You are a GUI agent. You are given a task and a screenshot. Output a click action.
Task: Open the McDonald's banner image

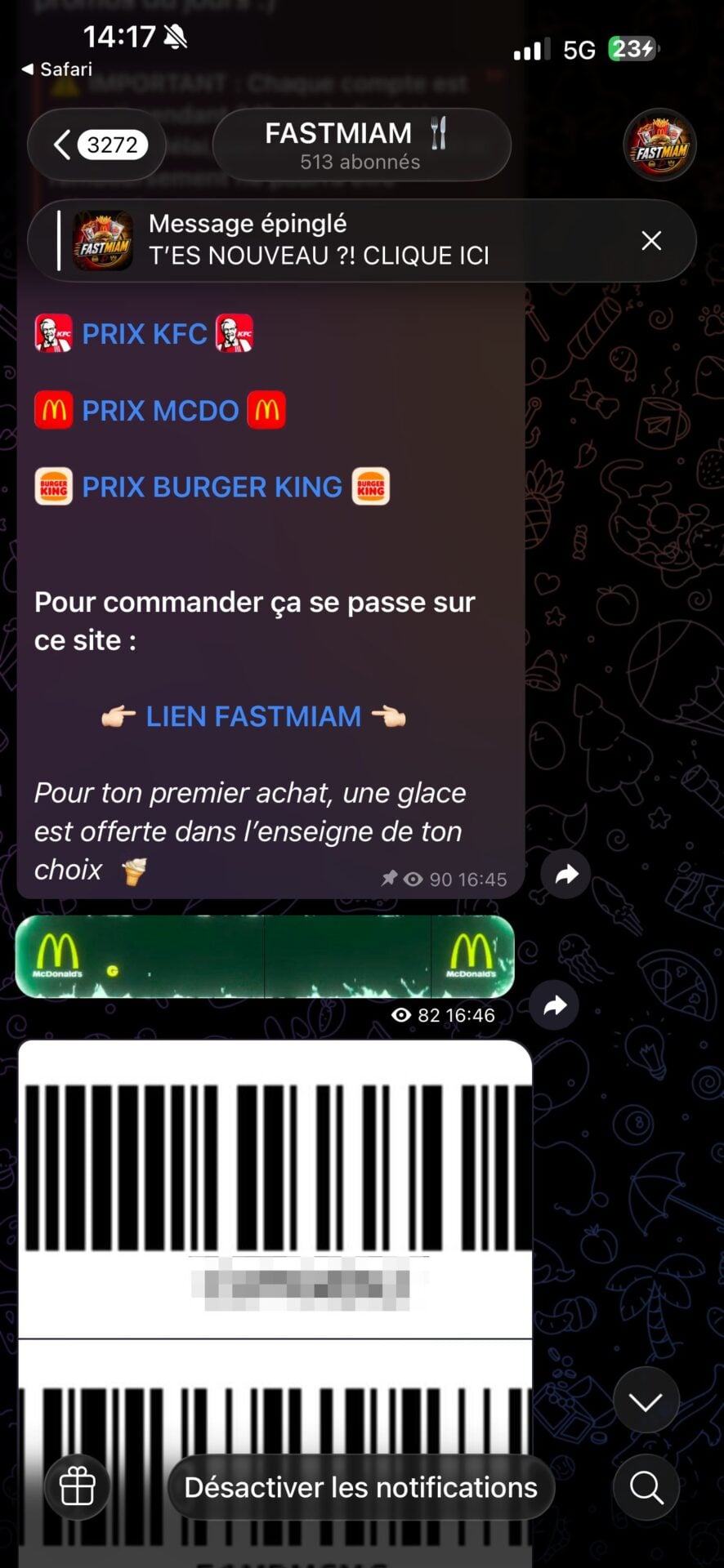point(265,956)
